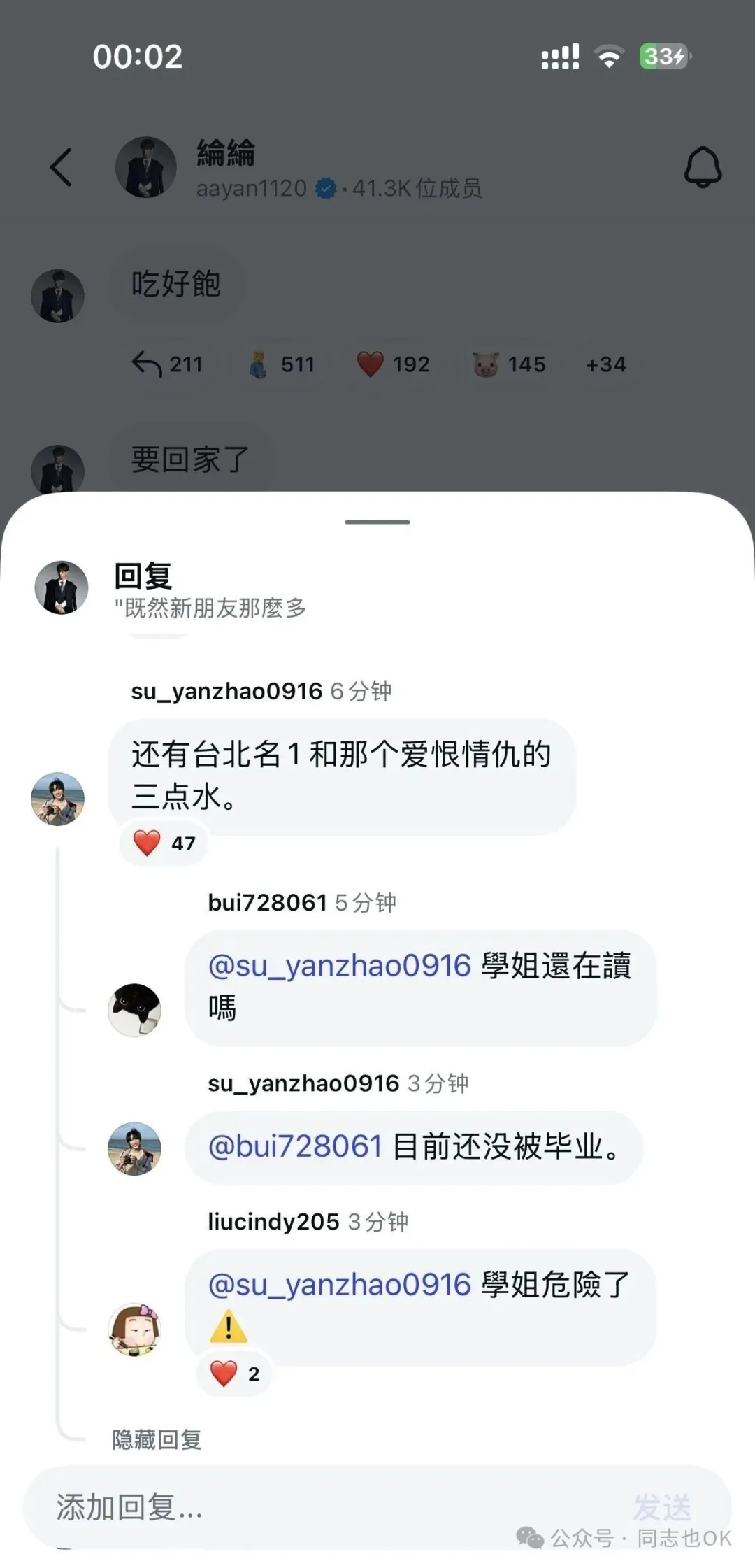
Task: Tap the heart reaction on liucindy205's reply
Action: tap(235, 1374)
